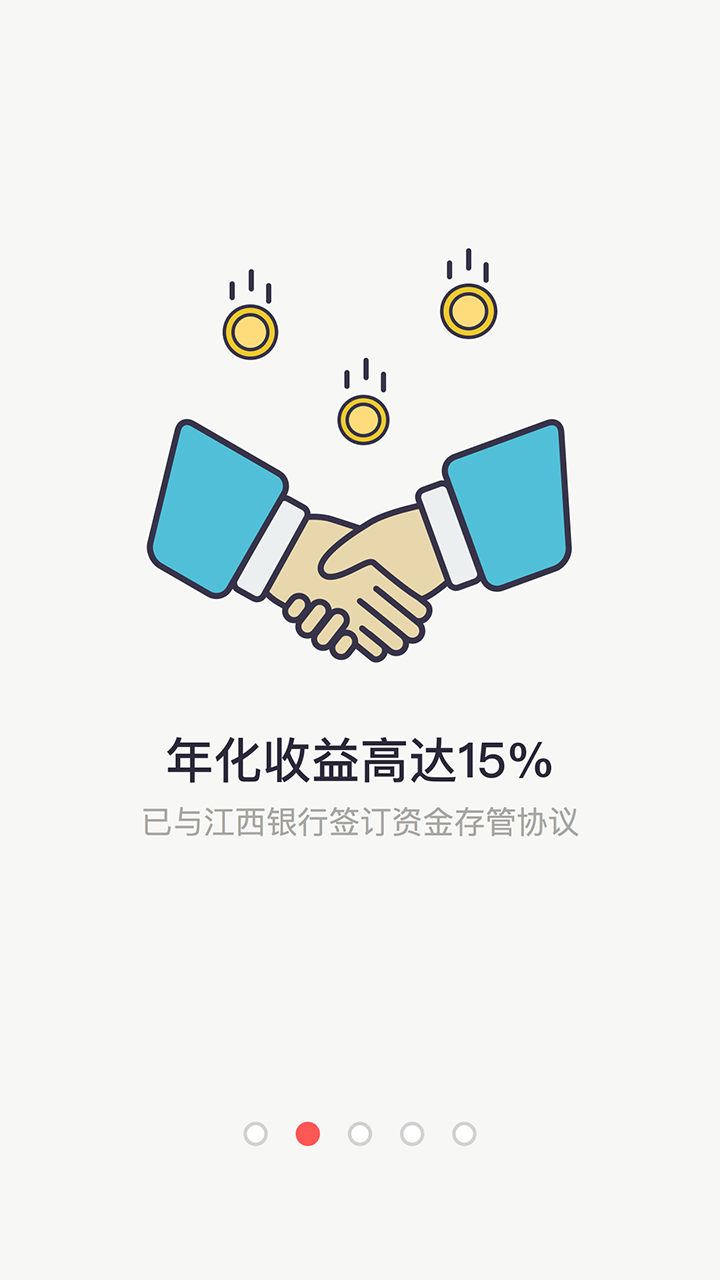Select the third page indicator dot
720x1280 pixels.
tap(360, 1133)
